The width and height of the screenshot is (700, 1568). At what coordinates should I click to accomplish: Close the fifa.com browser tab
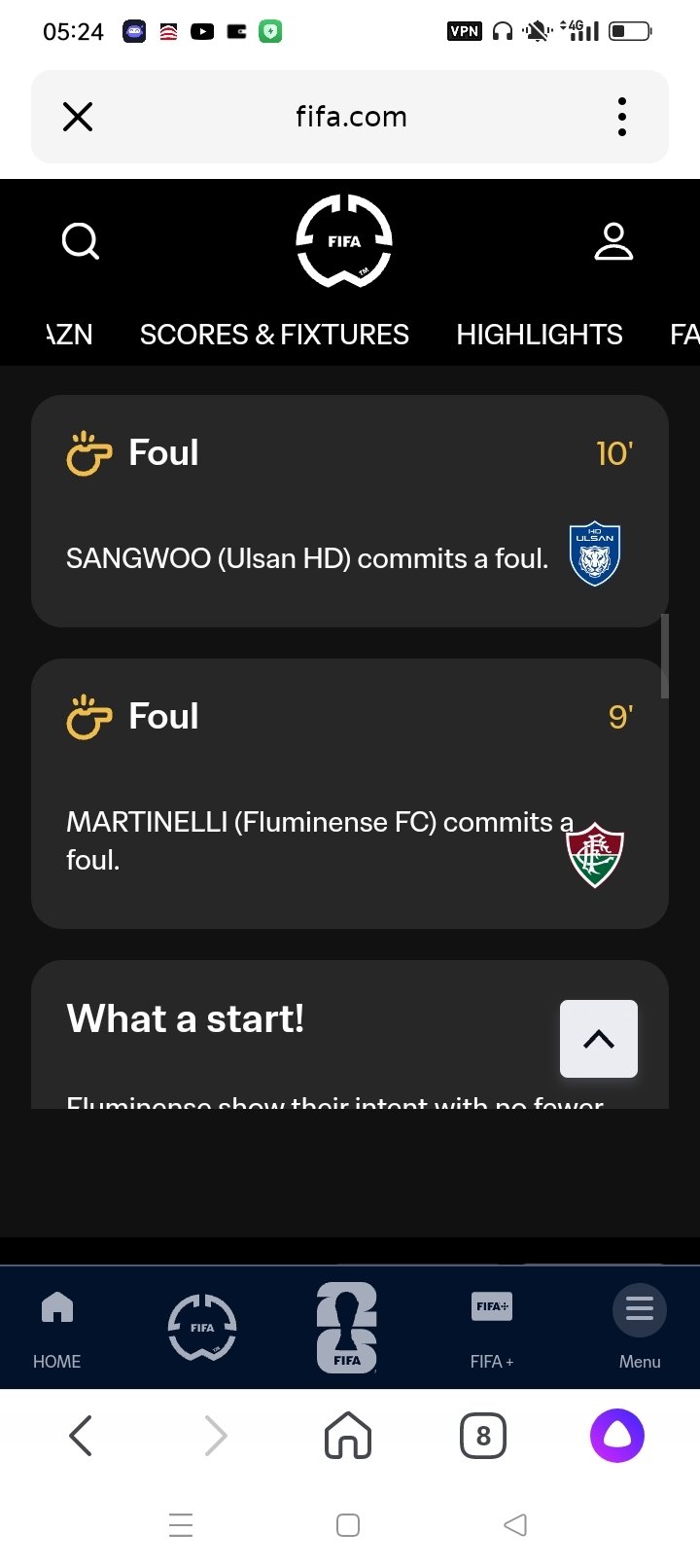[78, 117]
